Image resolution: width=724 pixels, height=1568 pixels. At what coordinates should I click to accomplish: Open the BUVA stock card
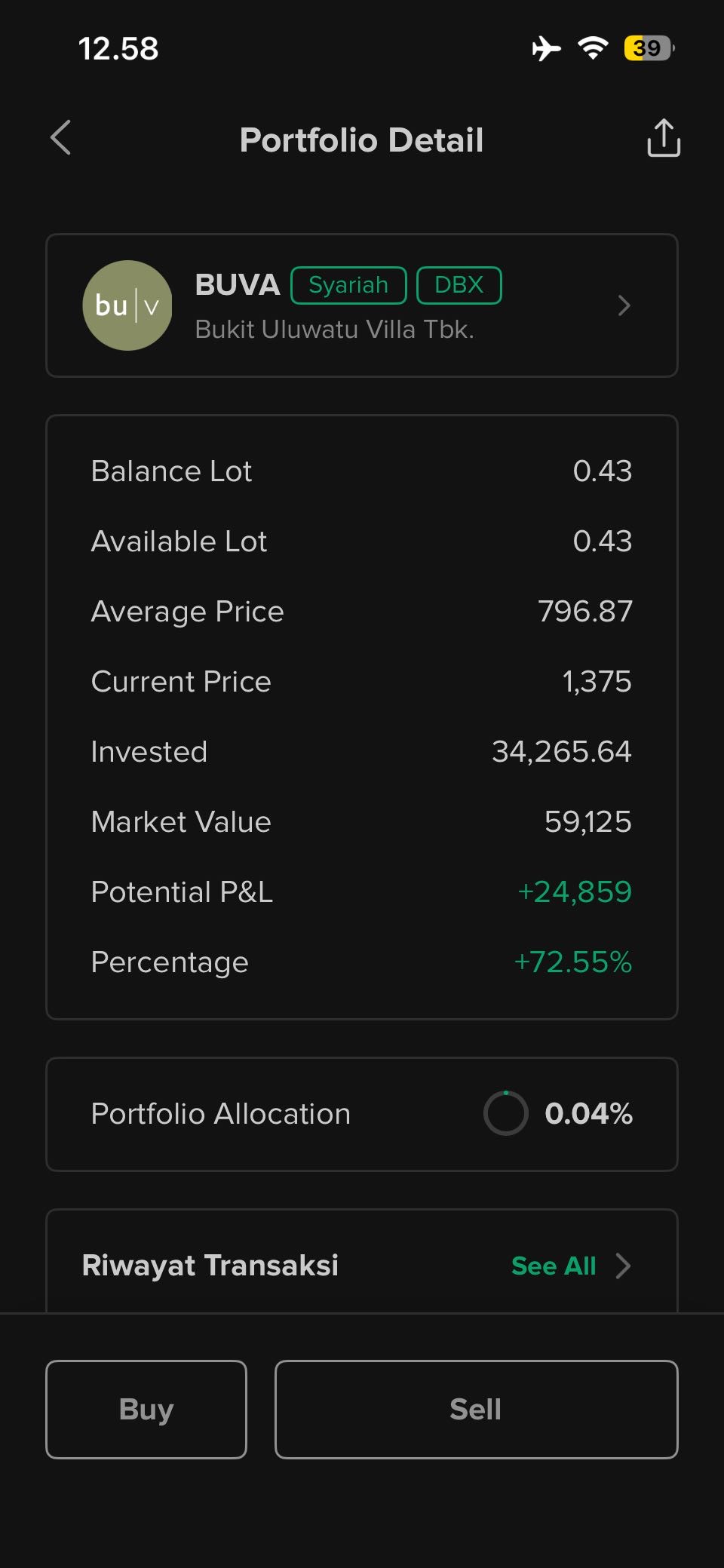click(362, 305)
